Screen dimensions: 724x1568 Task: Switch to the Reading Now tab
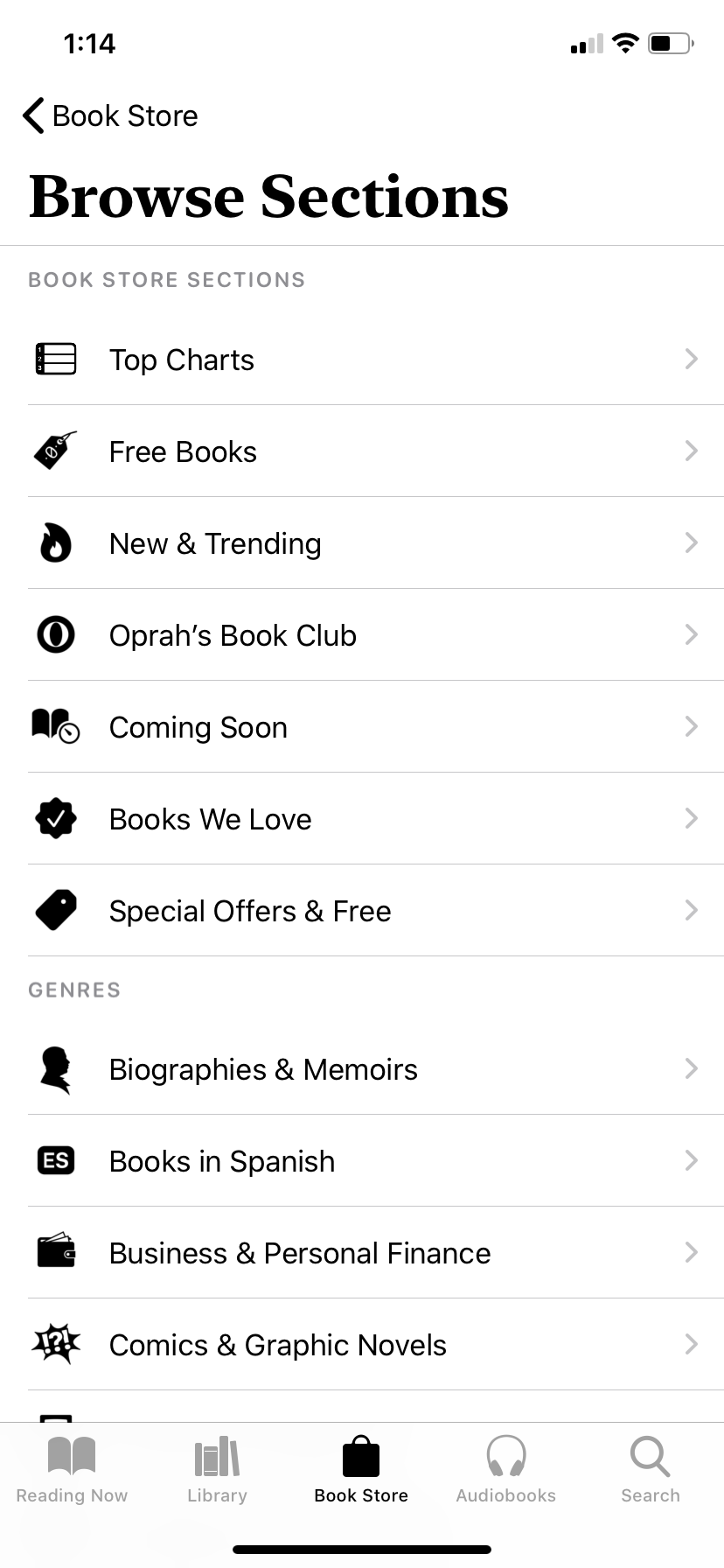72,1470
